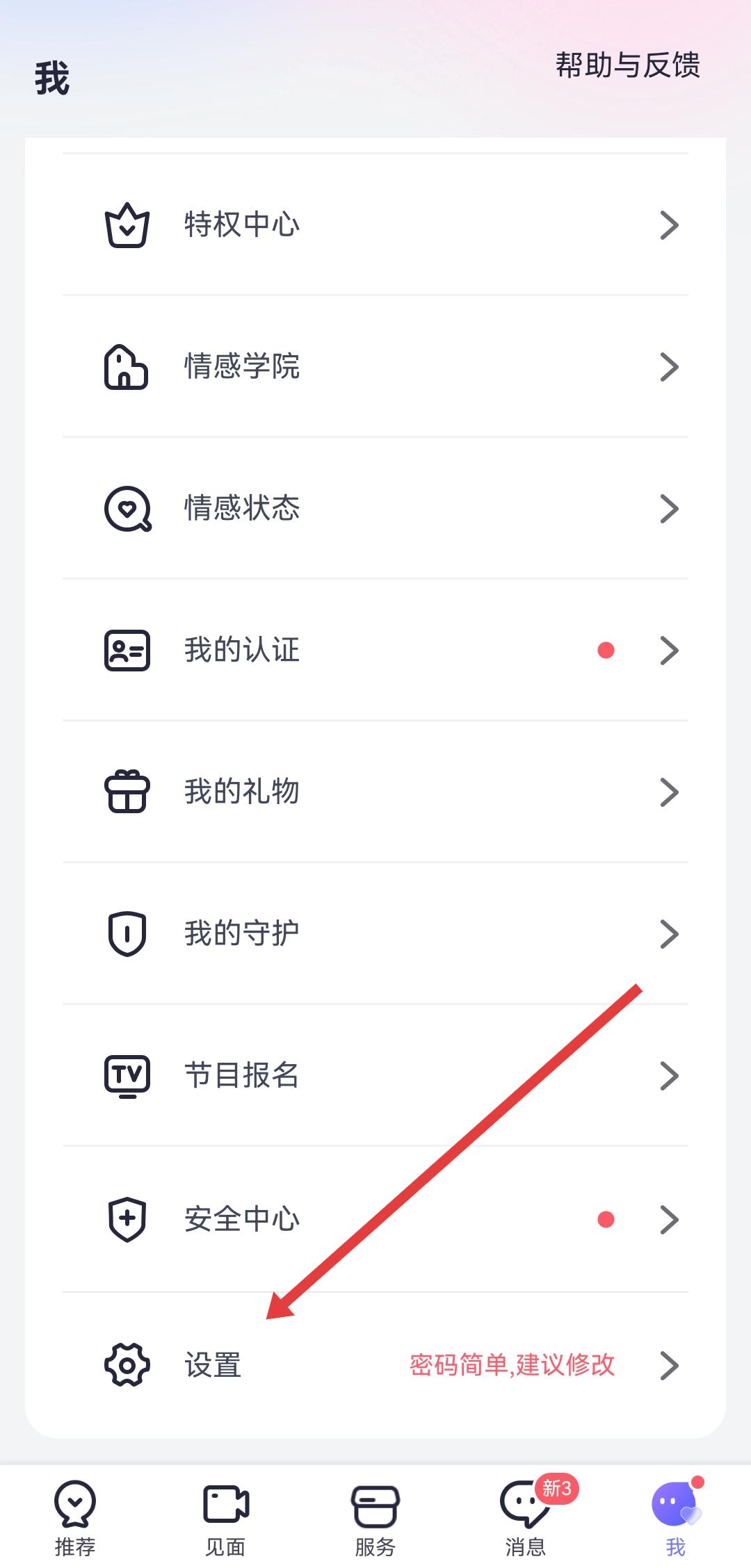
Task: Tap the 节目报名 row
Action: click(375, 1076)
